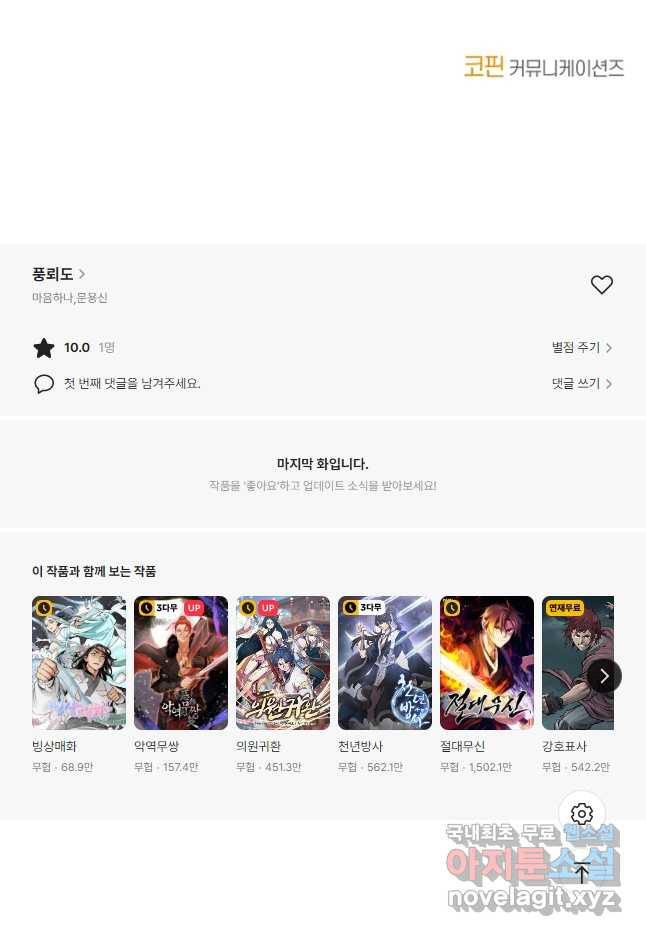This screenshot has height=936, width=646.
Task: Open the 의원귀환 recommended title
Action: coord(283,663)
